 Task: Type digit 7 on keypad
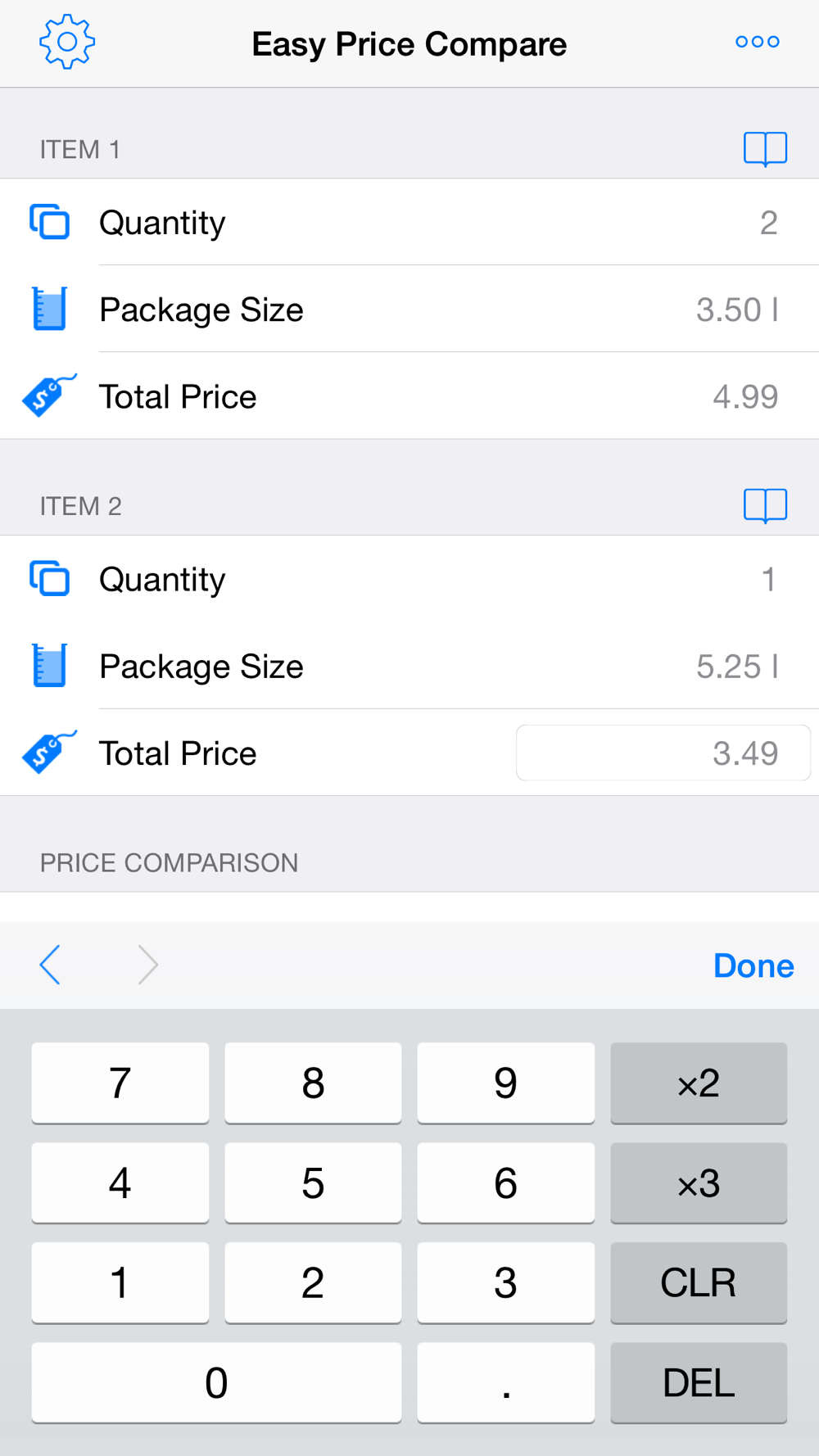(x=120, y=1083)
